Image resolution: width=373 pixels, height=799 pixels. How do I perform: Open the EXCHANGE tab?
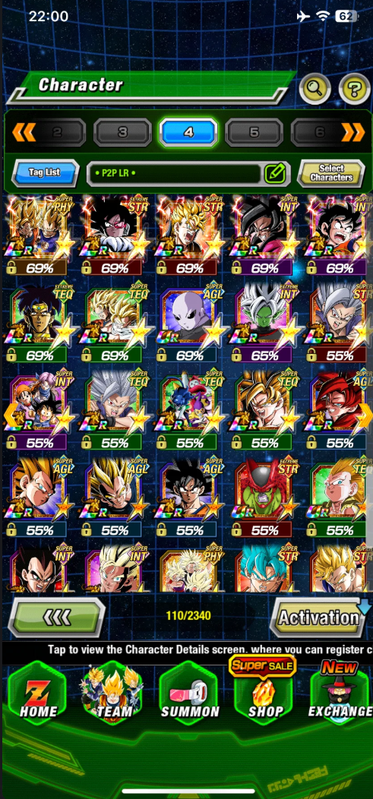(341, 693)
